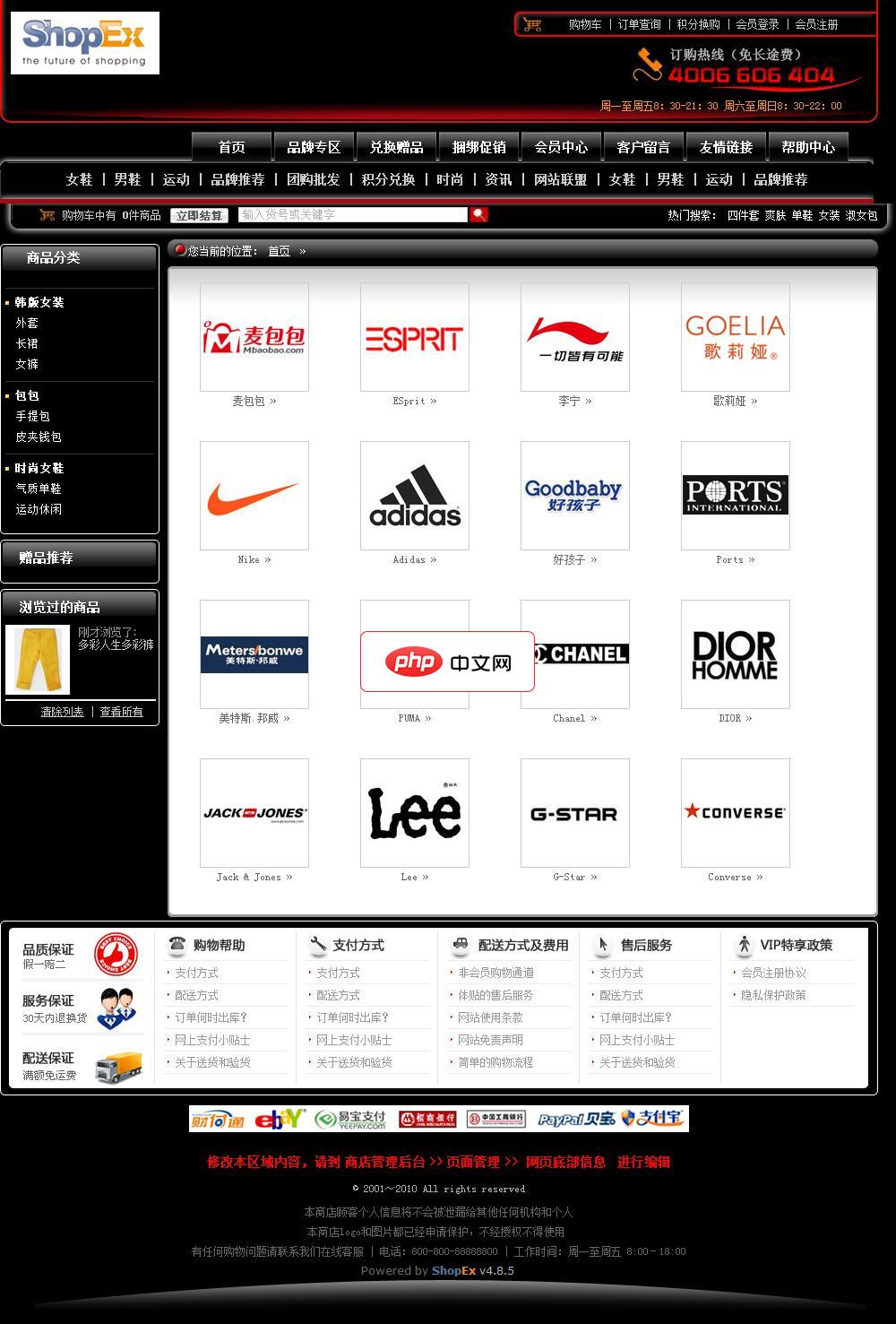This screenshot has height=1324, width=896.
Task: Open the 外套 category
Action: pos(27,323)
